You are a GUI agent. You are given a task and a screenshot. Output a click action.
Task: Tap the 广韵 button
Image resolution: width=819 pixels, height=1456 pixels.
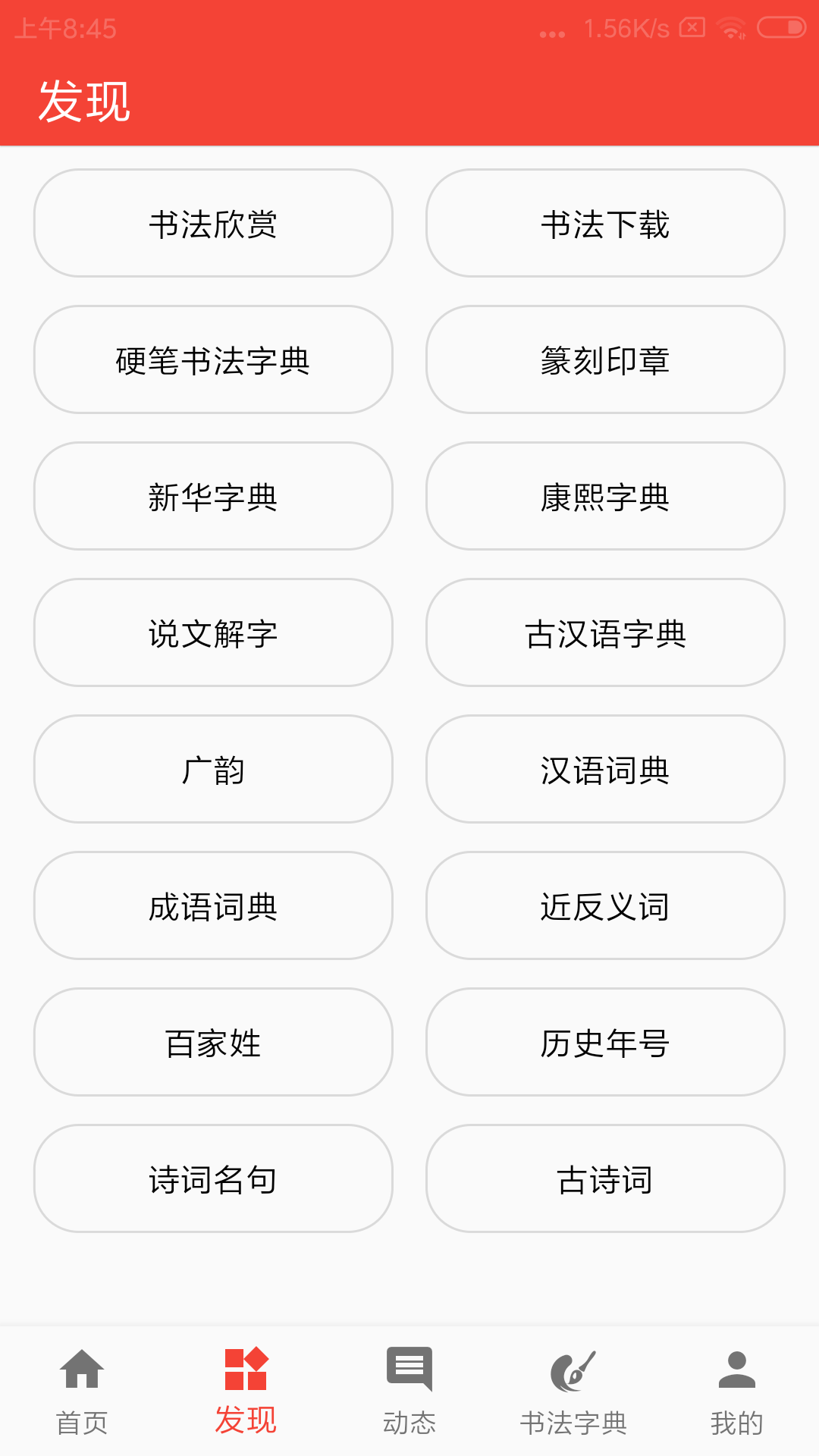(213, 770)
